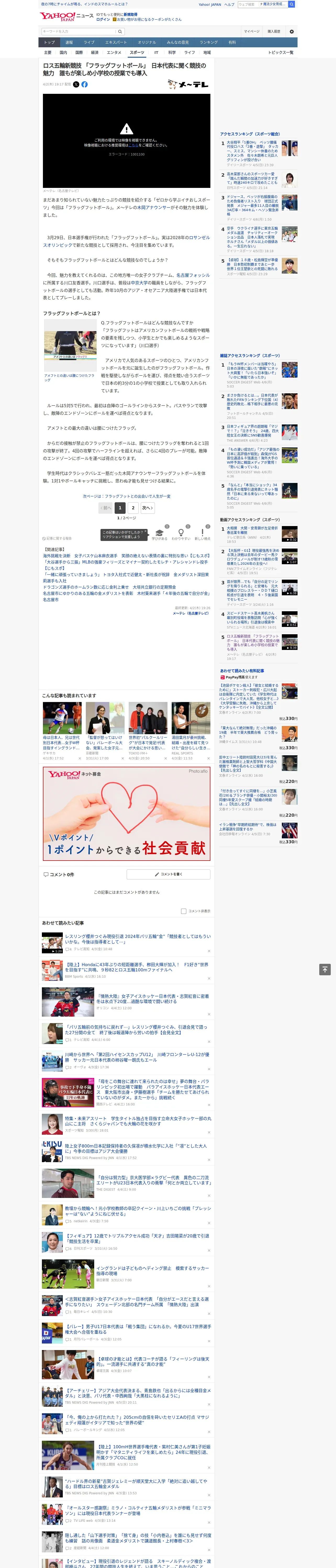This screenshot has height=1568, width=336.
Task: Switch to the ランキング tab
Action: point(209,43)
